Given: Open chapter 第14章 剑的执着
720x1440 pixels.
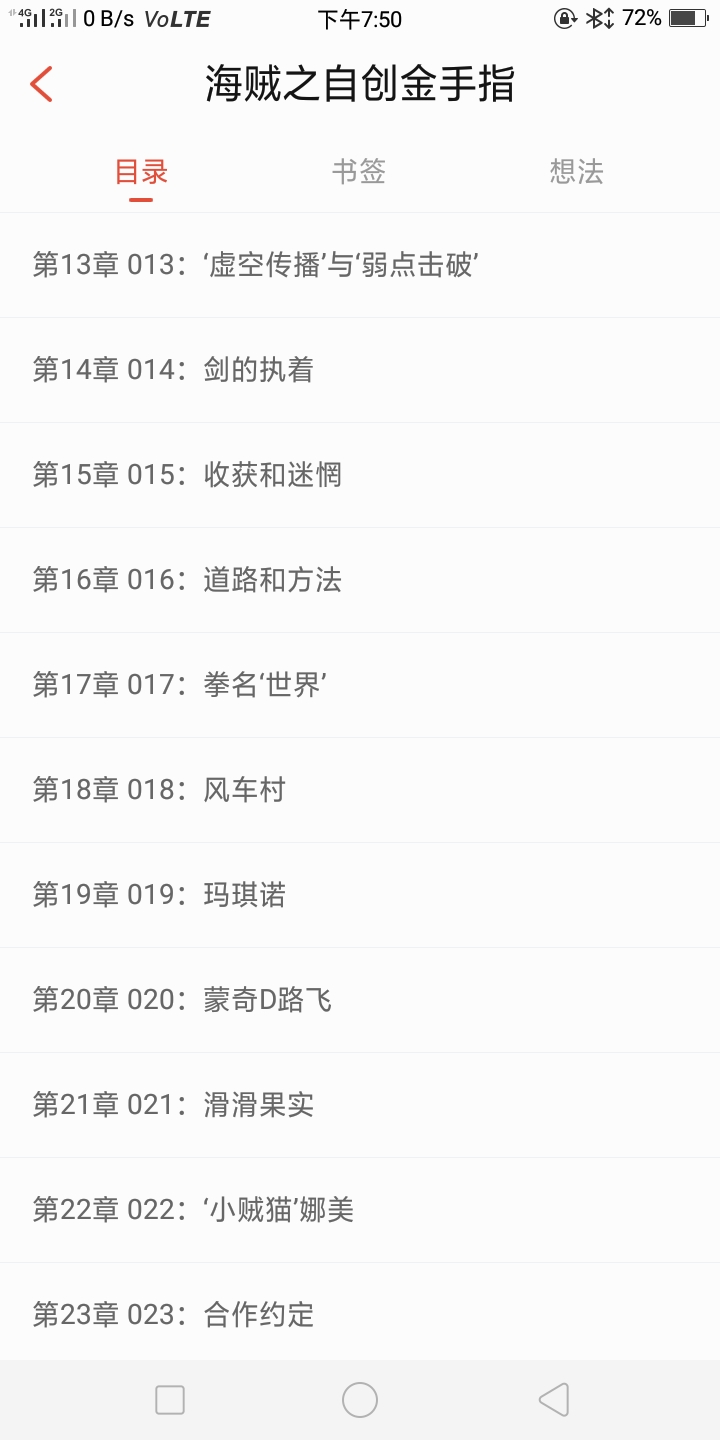Looking at the screenshot, I should click(x=360, y=370).
